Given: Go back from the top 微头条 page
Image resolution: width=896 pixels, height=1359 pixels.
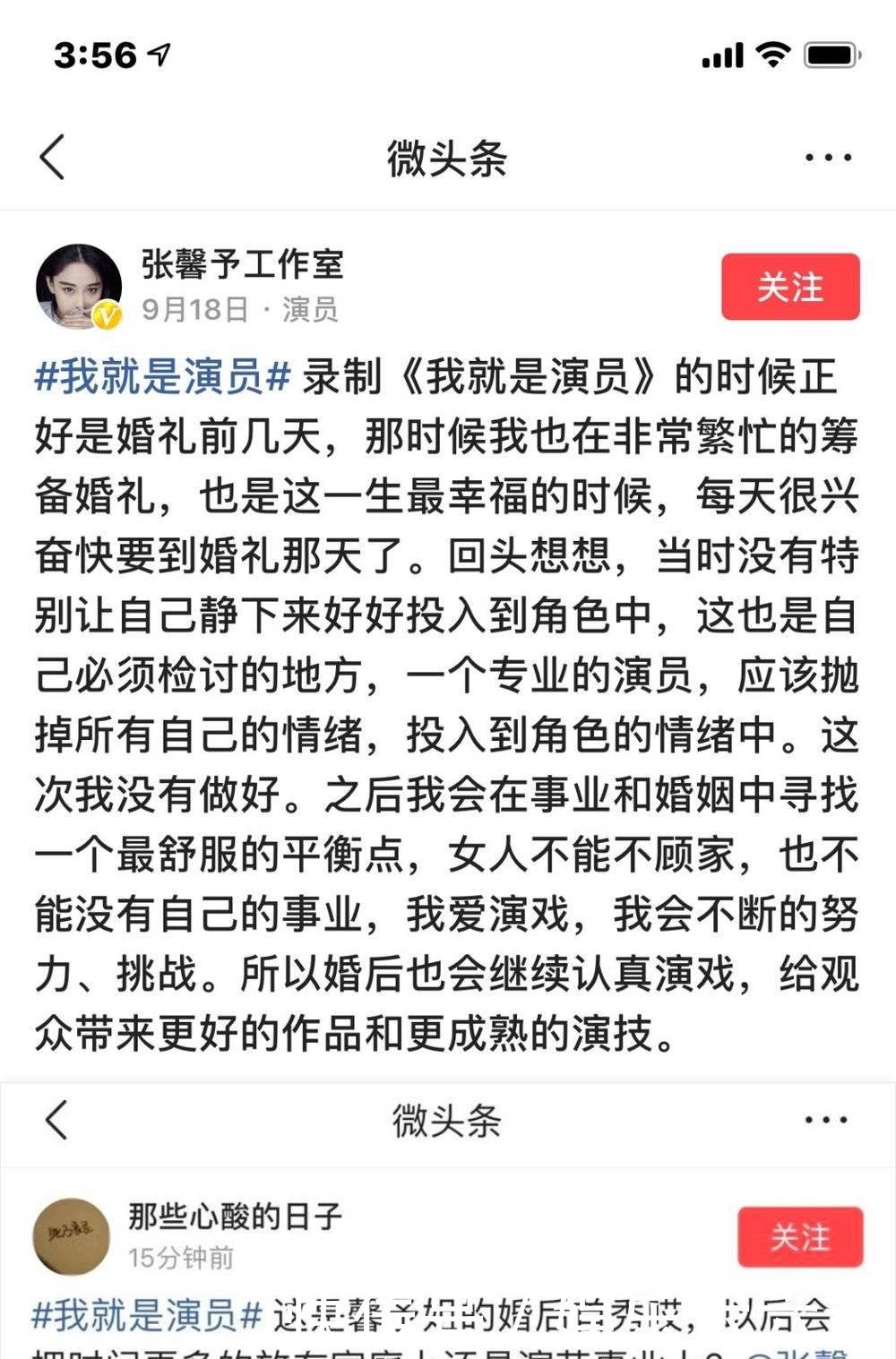Looking at the screenshot, I should click(52, 158).
